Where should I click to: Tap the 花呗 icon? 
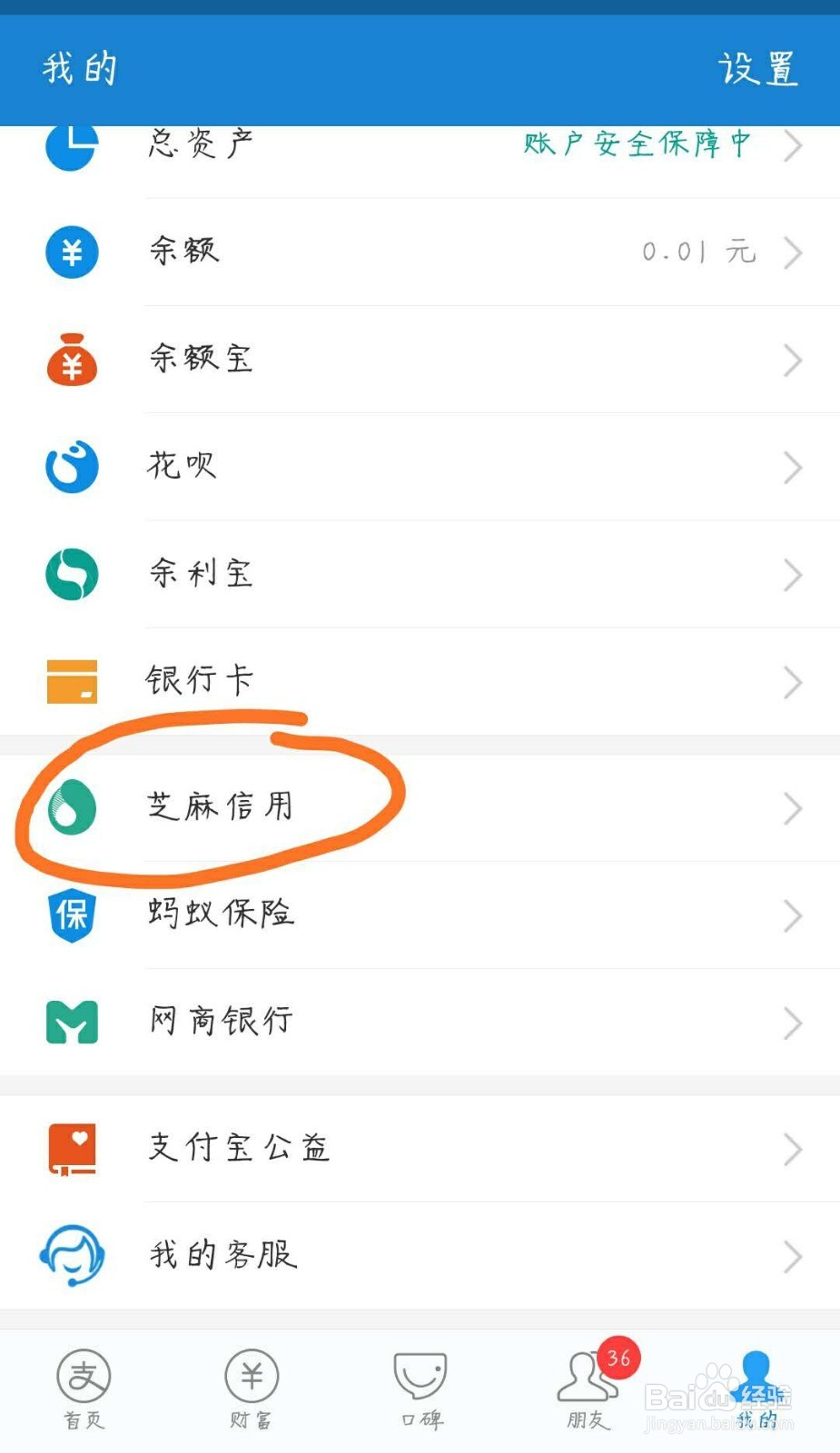(71, 467)
